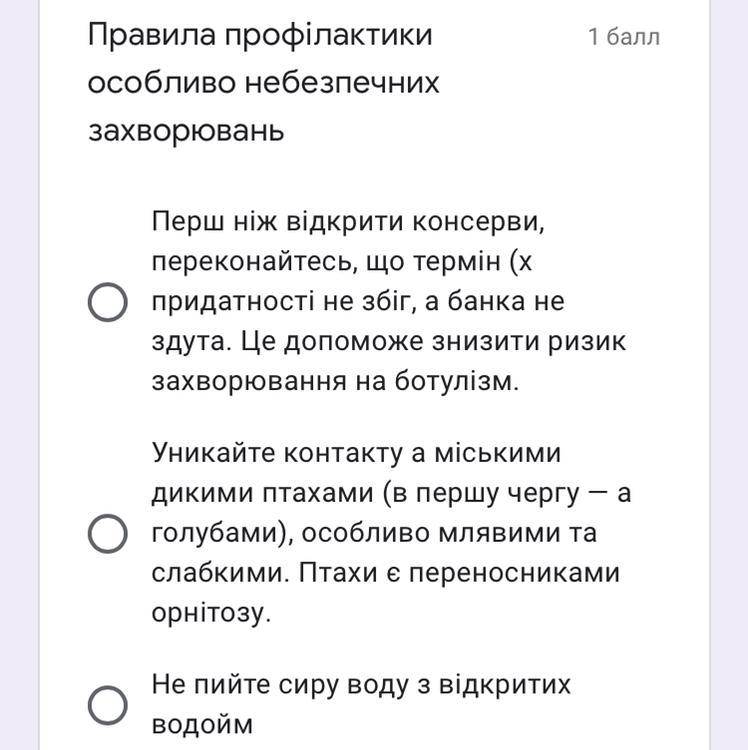Select the canned food botulism answer option
Viewport: 748px width, 750px height.
coord(107,302)
